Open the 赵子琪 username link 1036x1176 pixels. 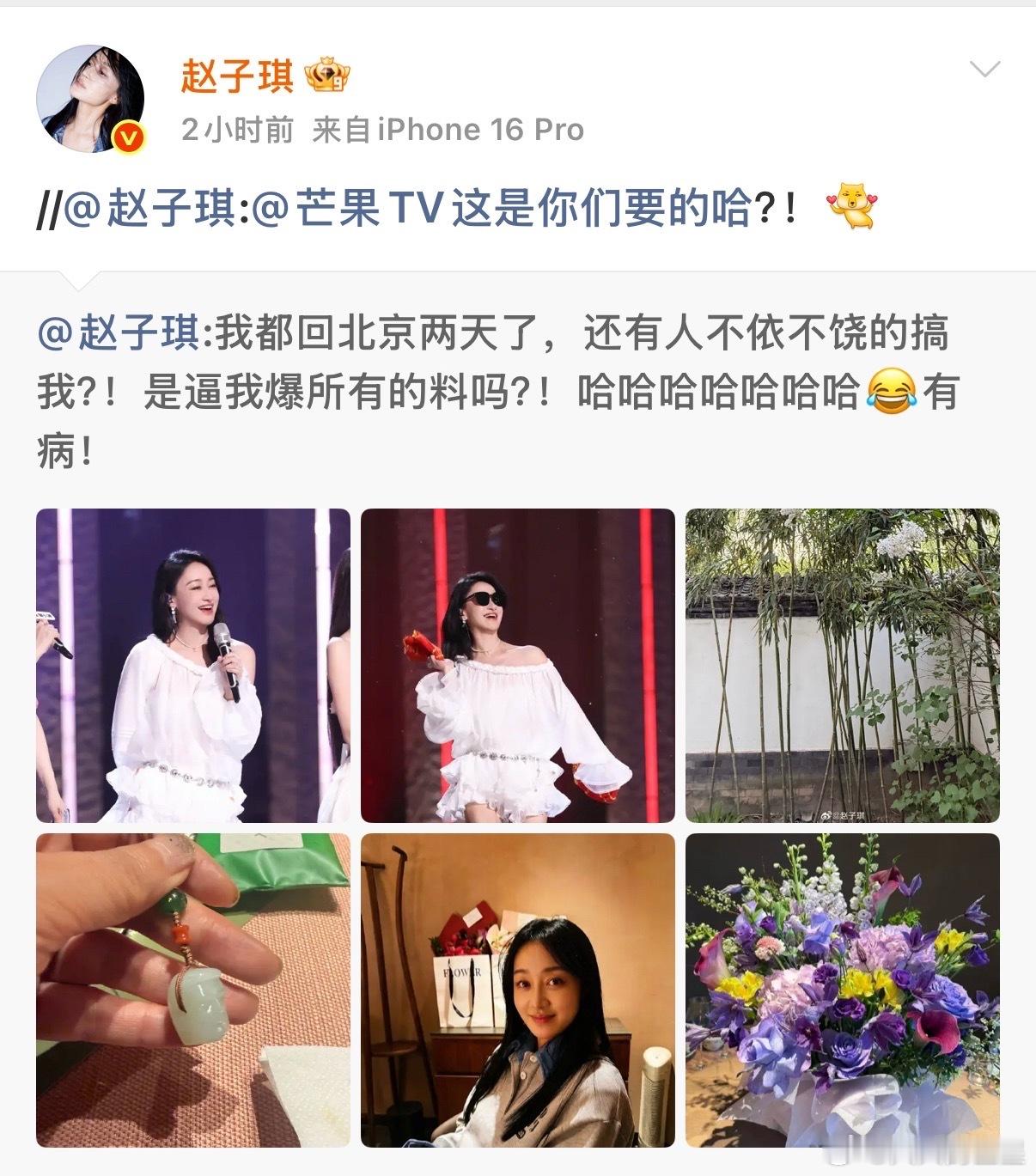tap(237, 76)
